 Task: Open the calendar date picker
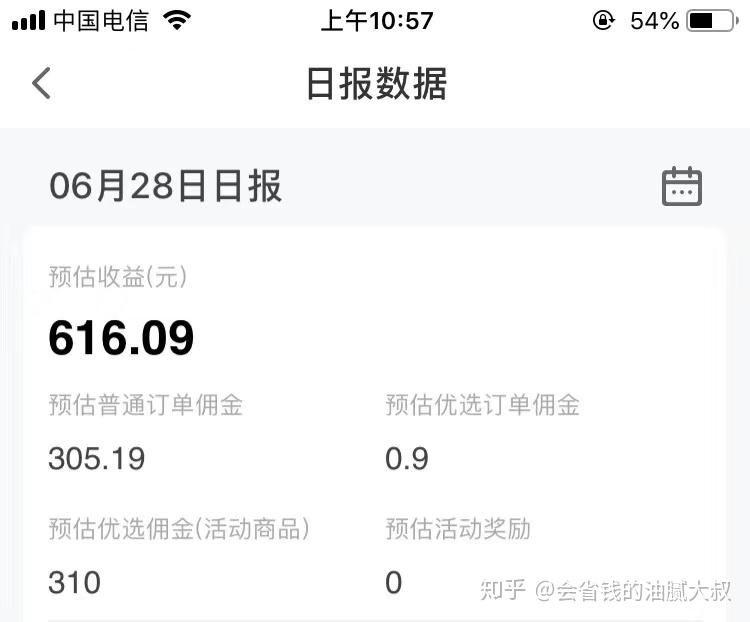click(682, 187)
